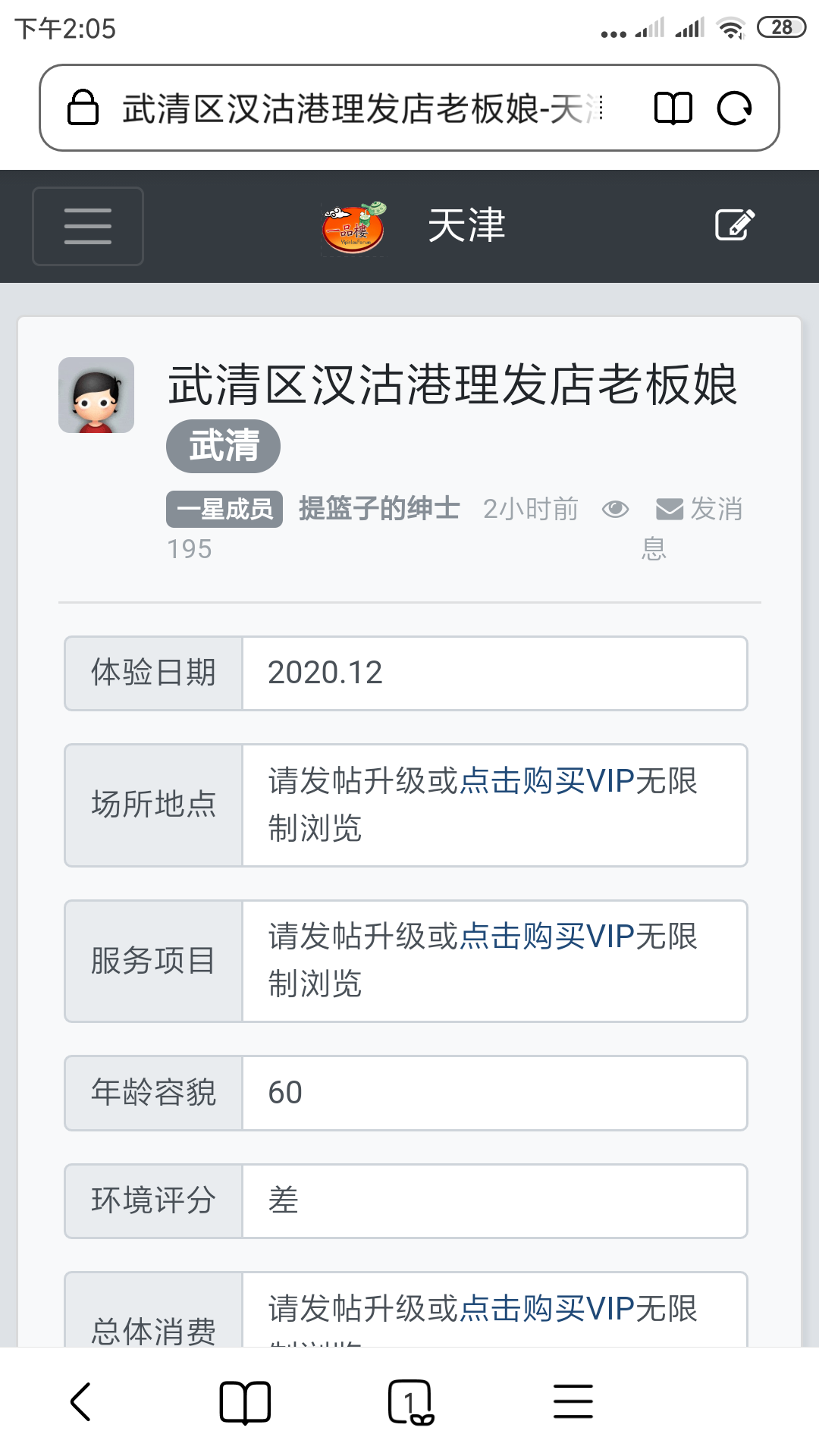Tap the compose new post icon

[734, 225]
